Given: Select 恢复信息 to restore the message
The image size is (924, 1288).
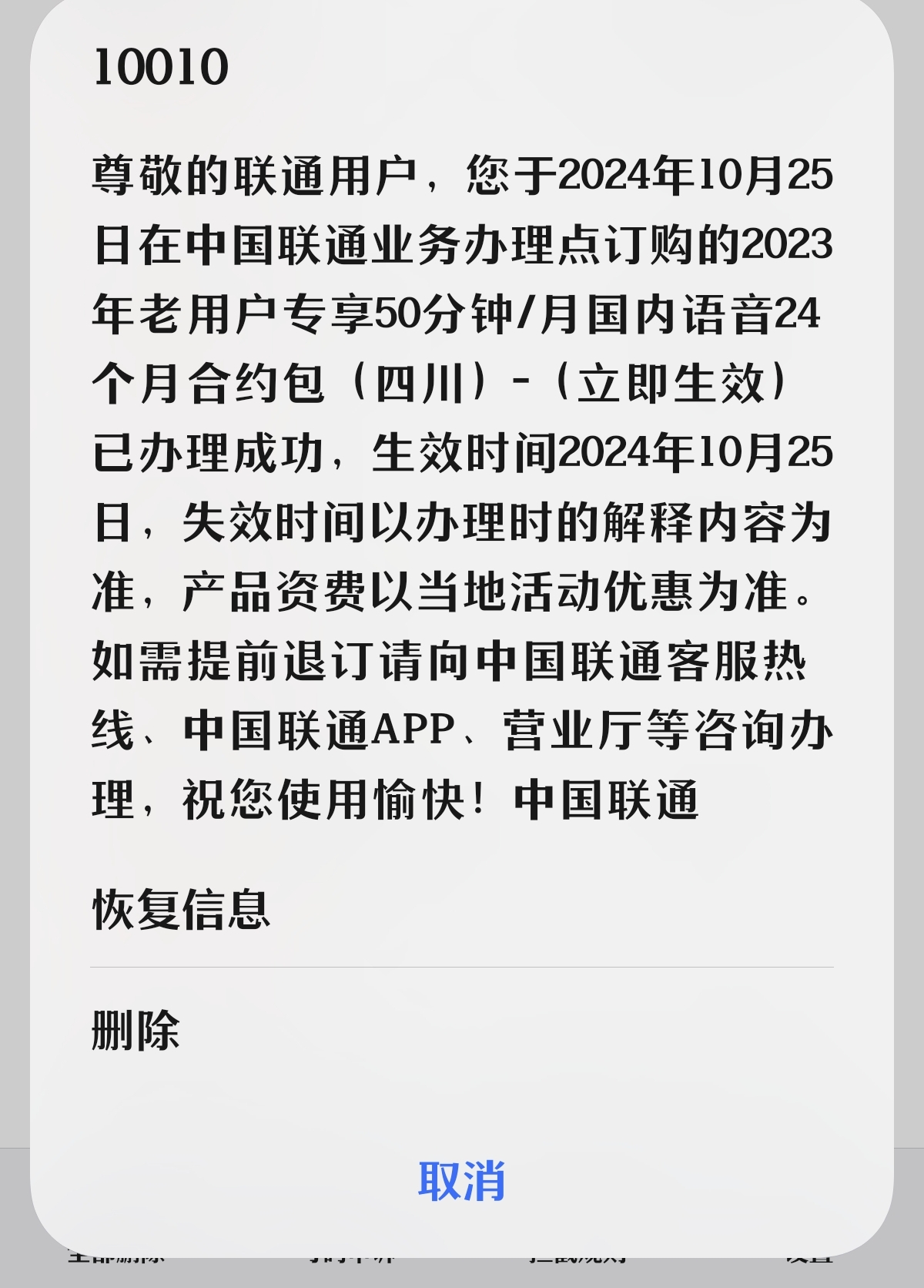Looking at the screenshot, I should (x=182, y=909).
